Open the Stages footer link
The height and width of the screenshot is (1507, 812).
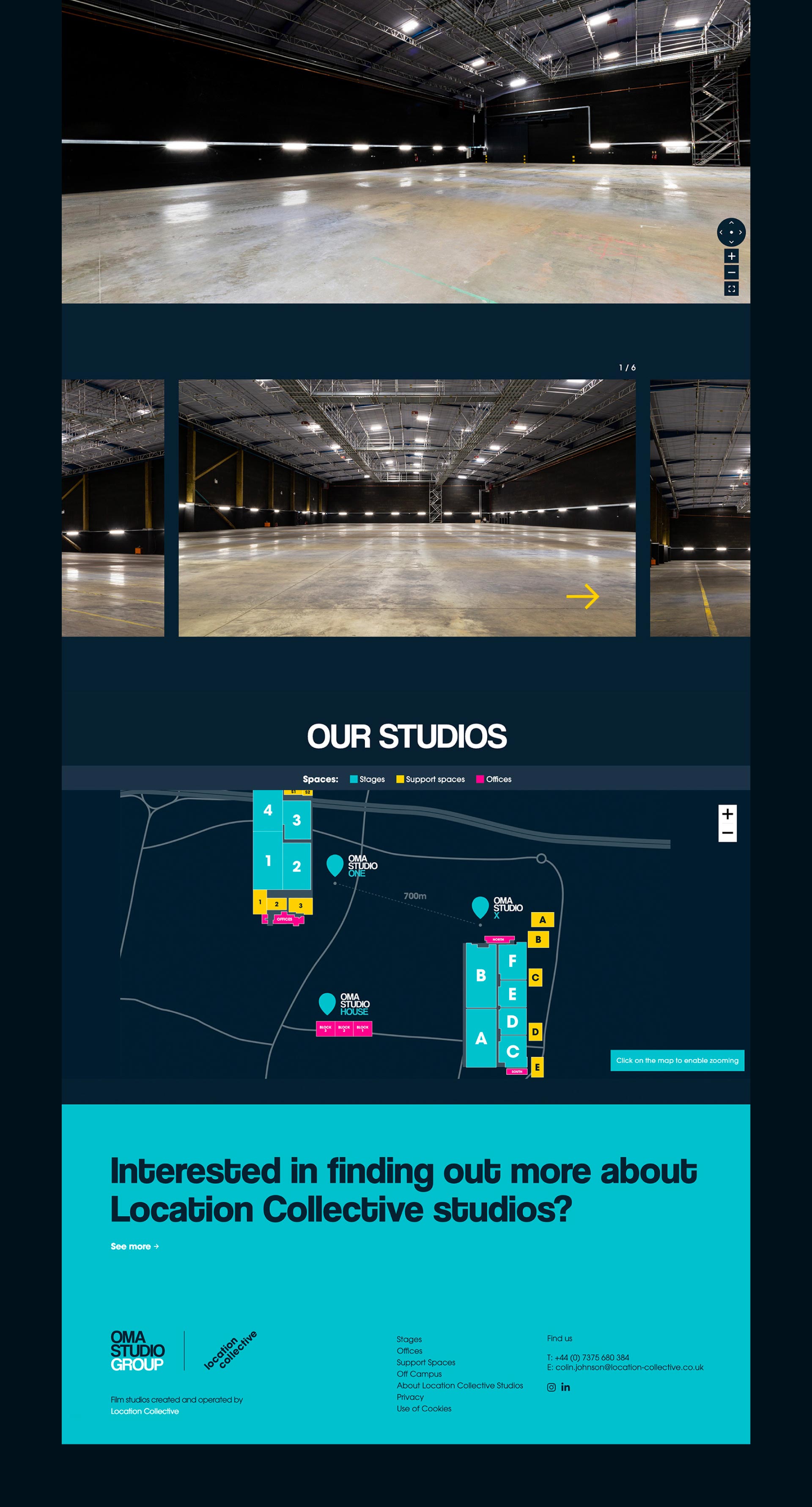pos(409,1339)
